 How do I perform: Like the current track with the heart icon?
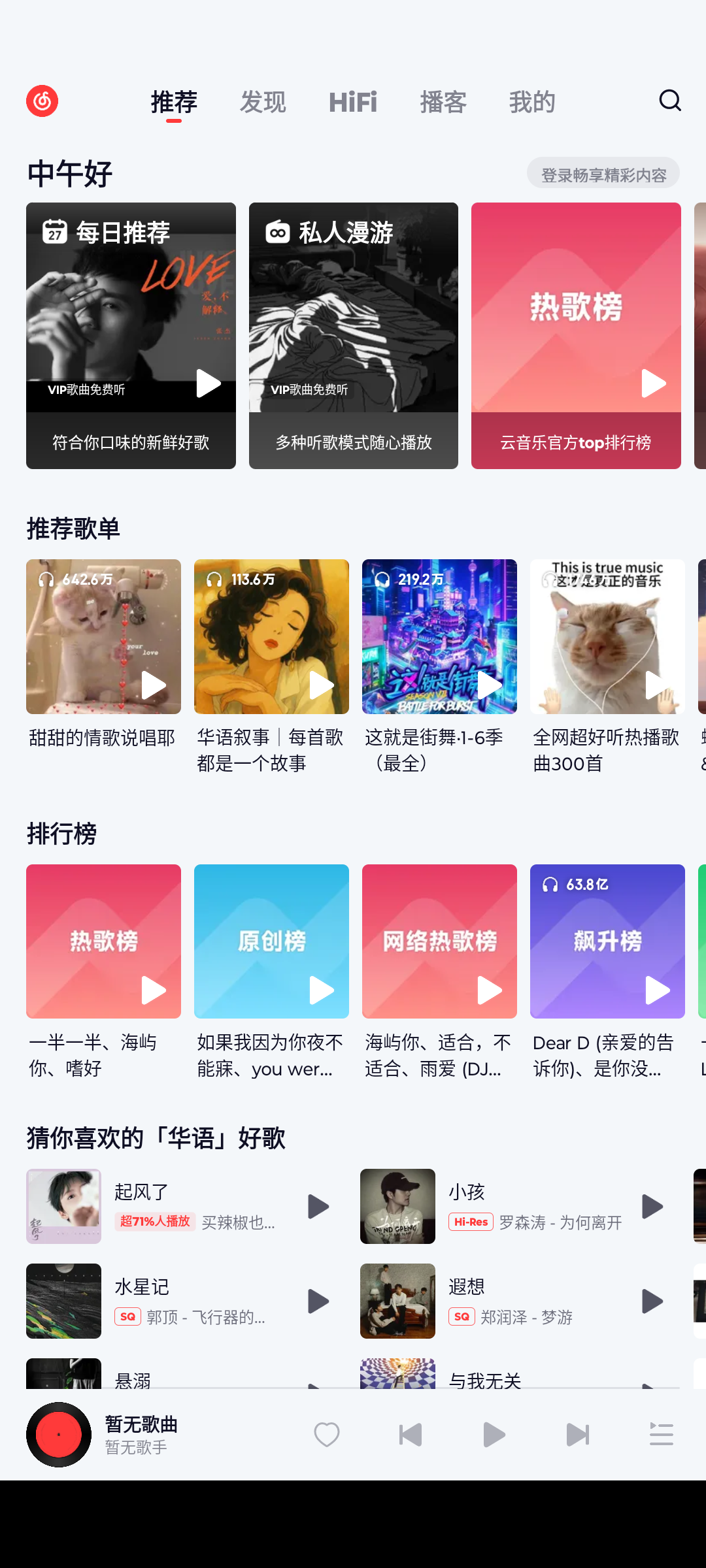tap(327, 1435)
